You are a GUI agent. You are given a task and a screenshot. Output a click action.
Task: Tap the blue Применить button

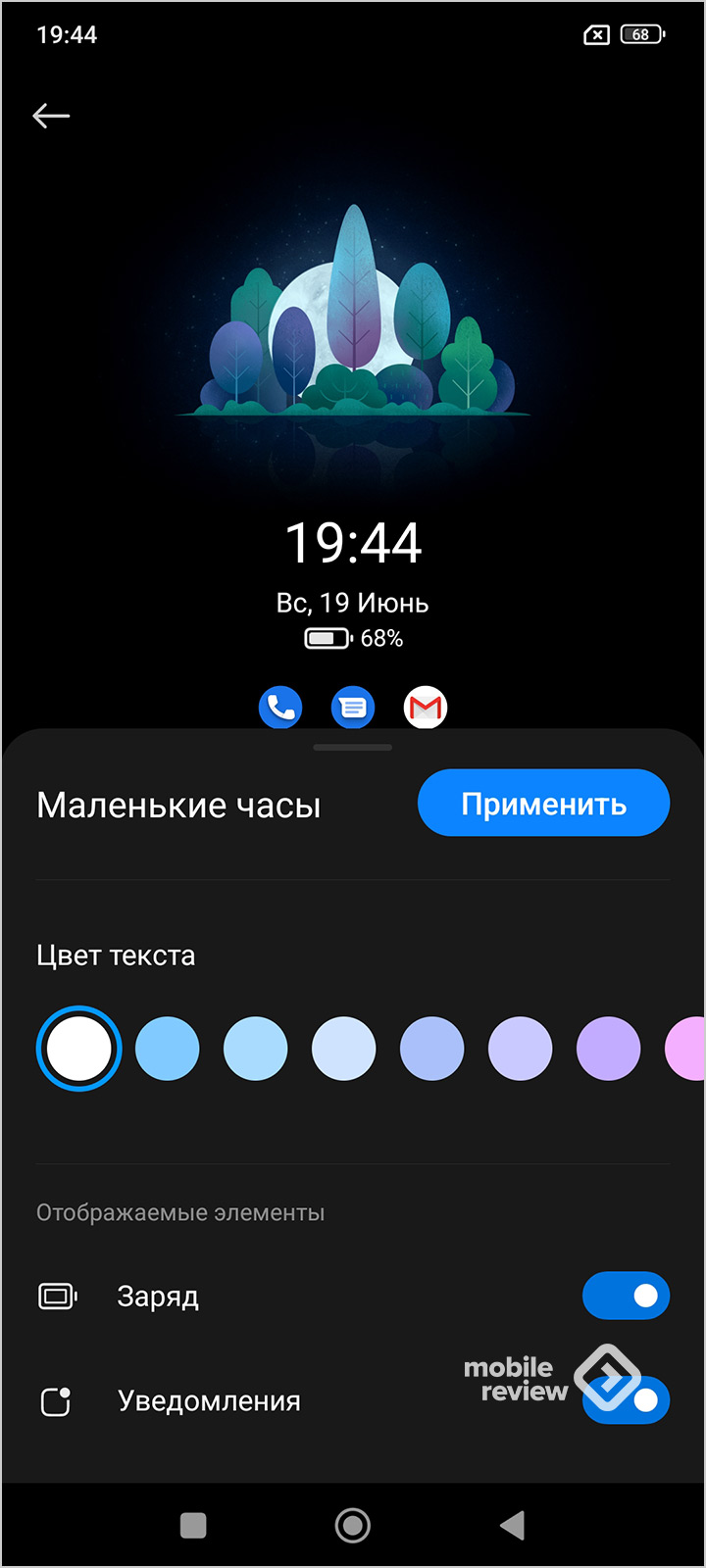point(543,804)
